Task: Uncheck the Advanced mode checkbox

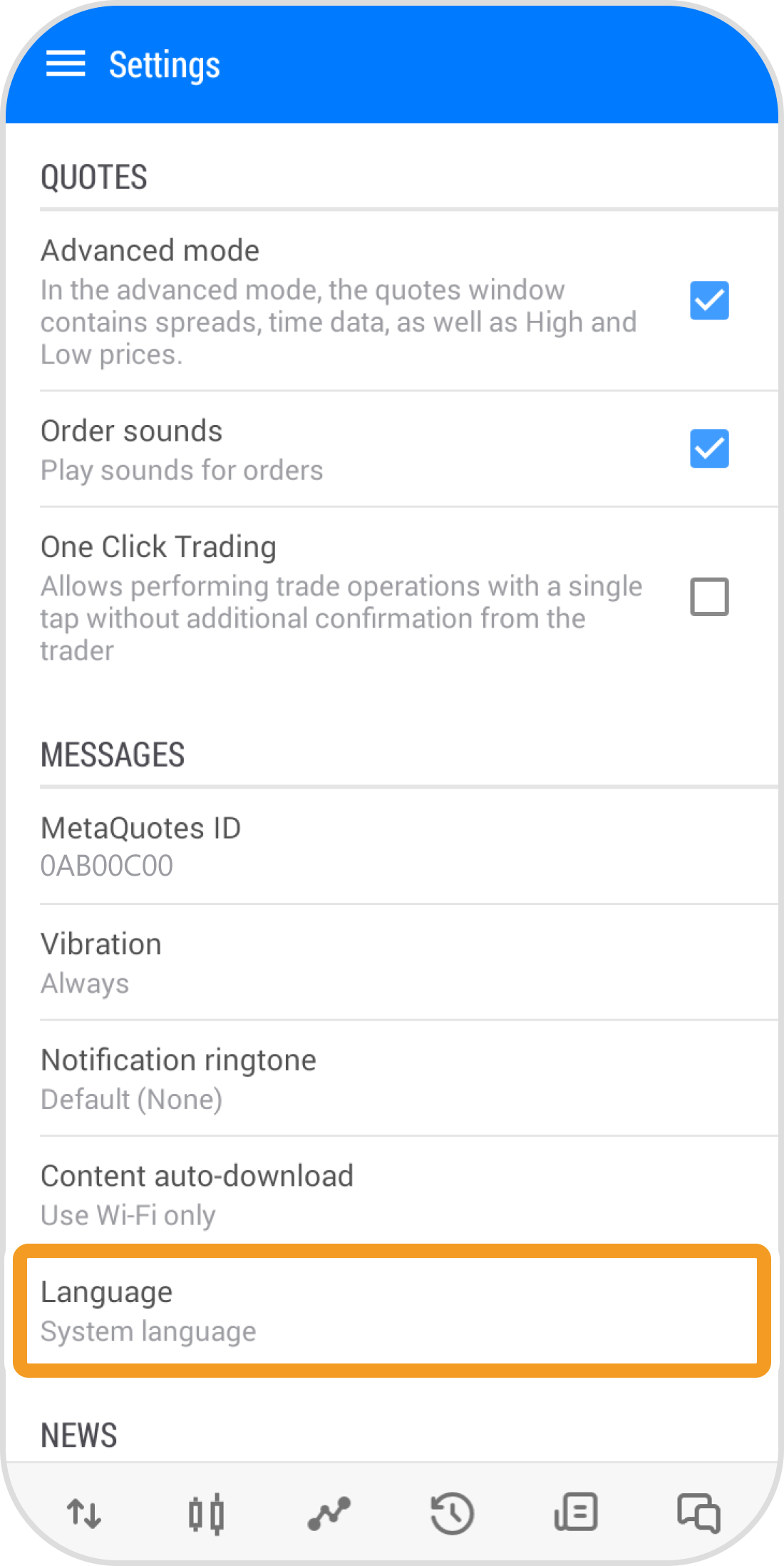Action: [708, 300]
